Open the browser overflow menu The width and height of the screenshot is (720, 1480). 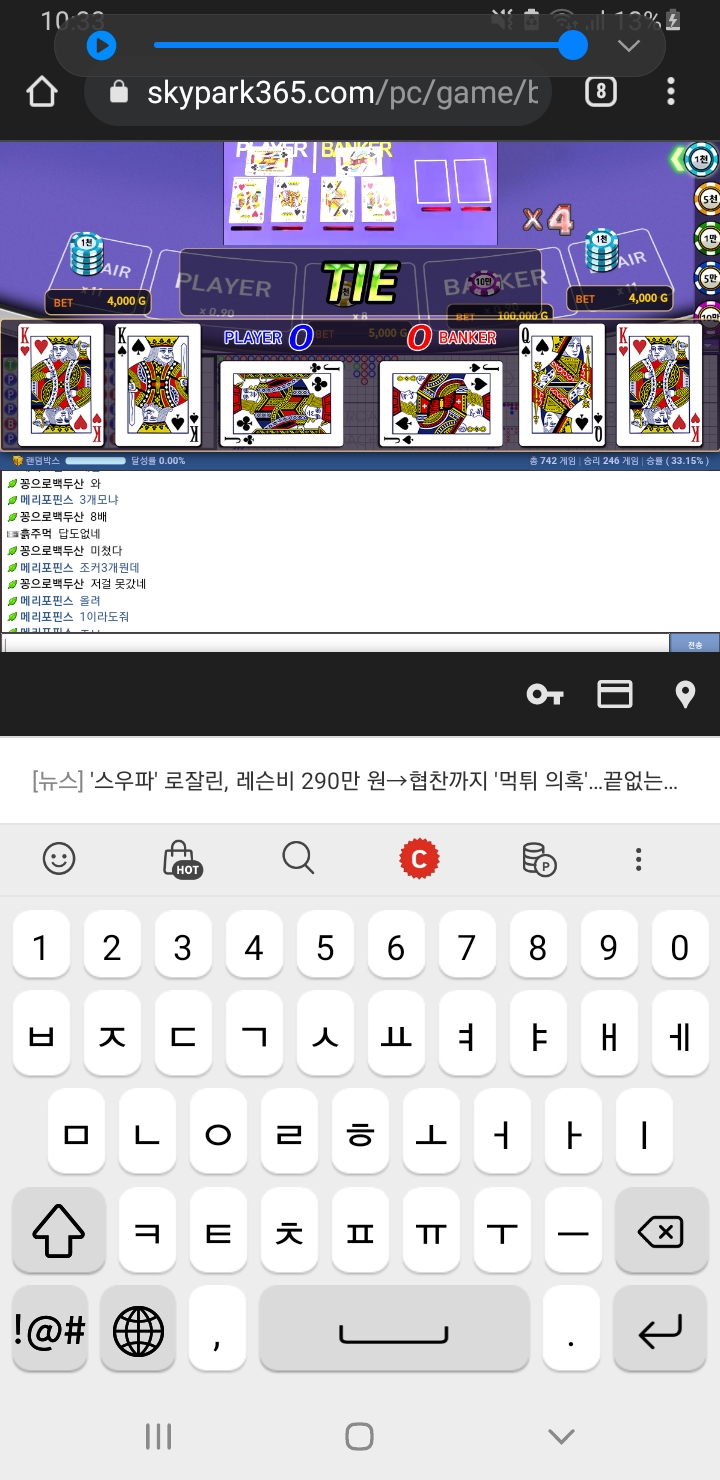point(671,93)
